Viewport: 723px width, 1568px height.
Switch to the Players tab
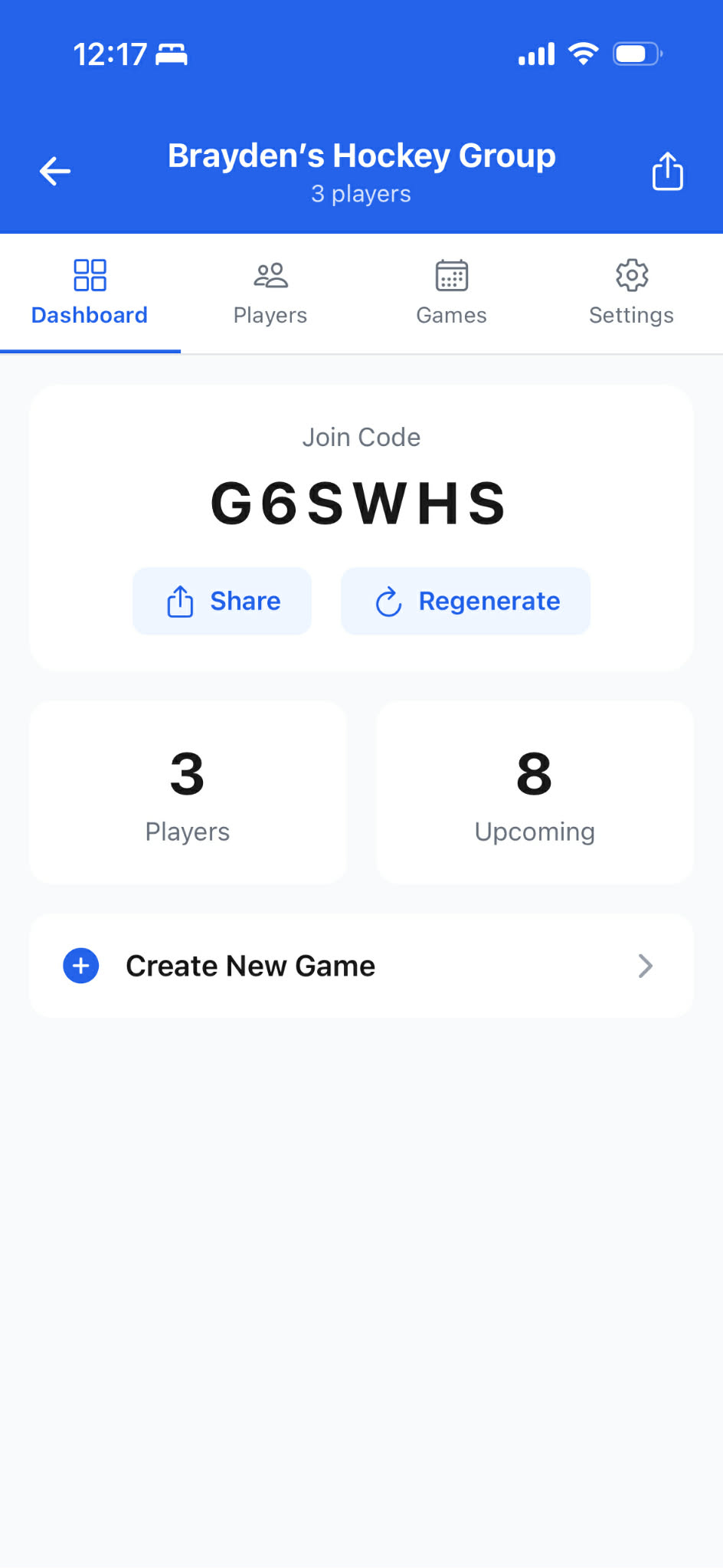tap(270, 295)
